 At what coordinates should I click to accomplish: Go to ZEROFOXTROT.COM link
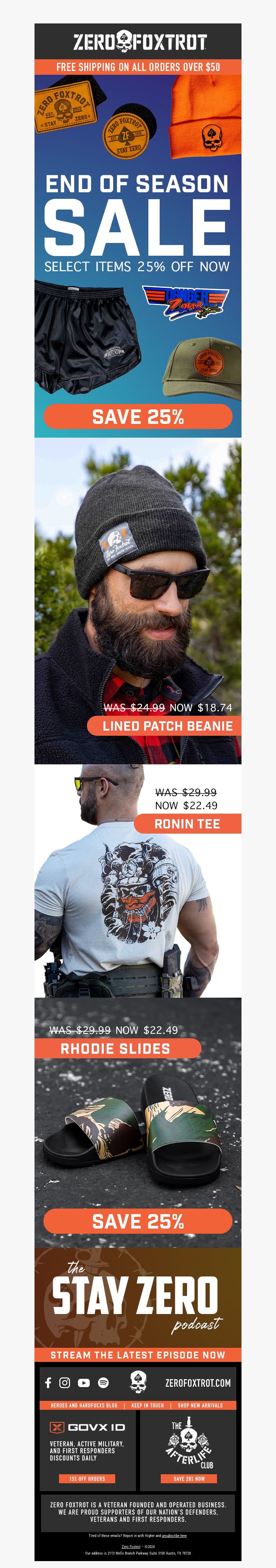197,1383
